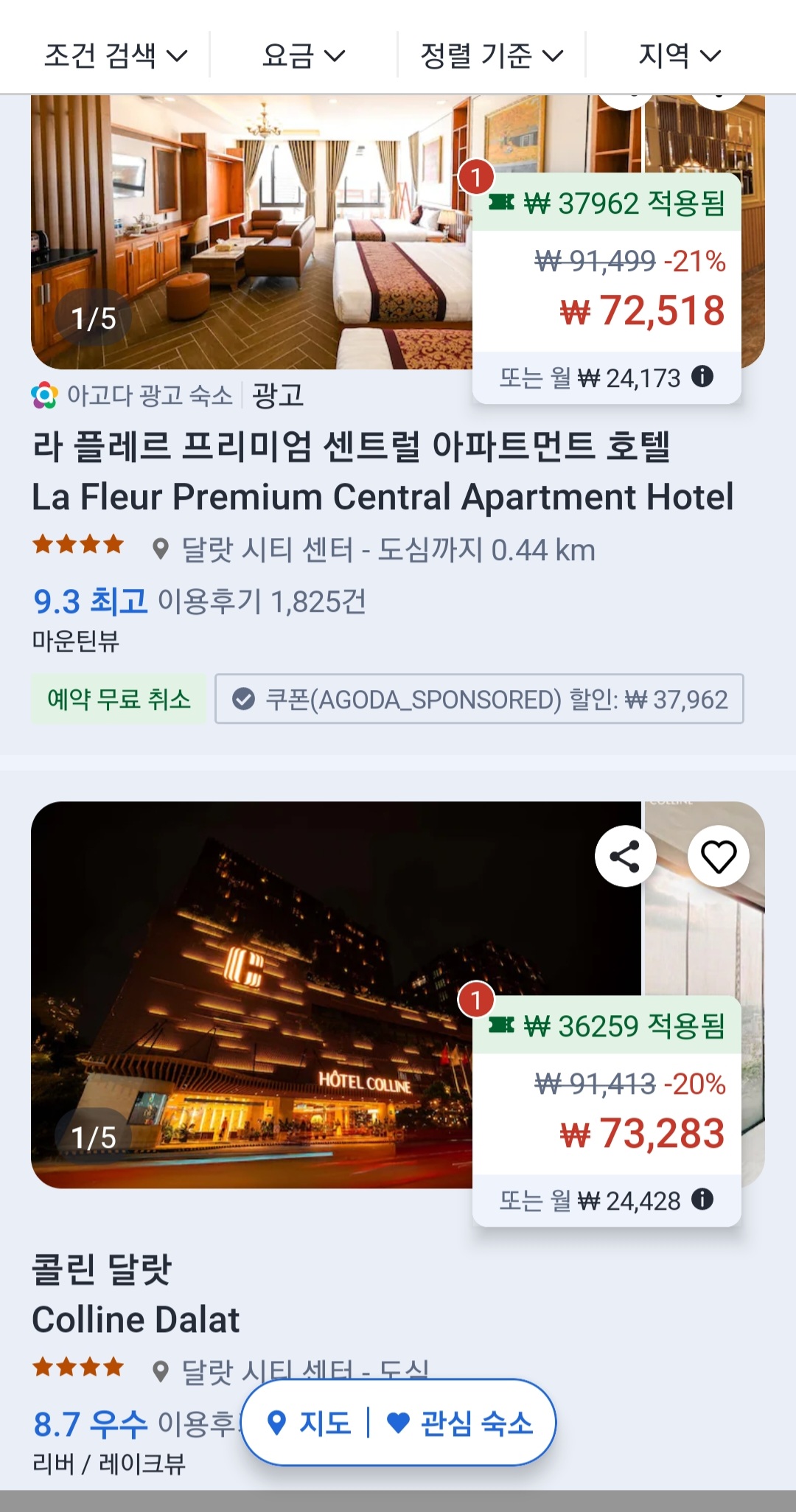The width and height of the screenshot is (796, 1512).
Task: Show monthly payment info for ₩24,173
Action: 702,377
